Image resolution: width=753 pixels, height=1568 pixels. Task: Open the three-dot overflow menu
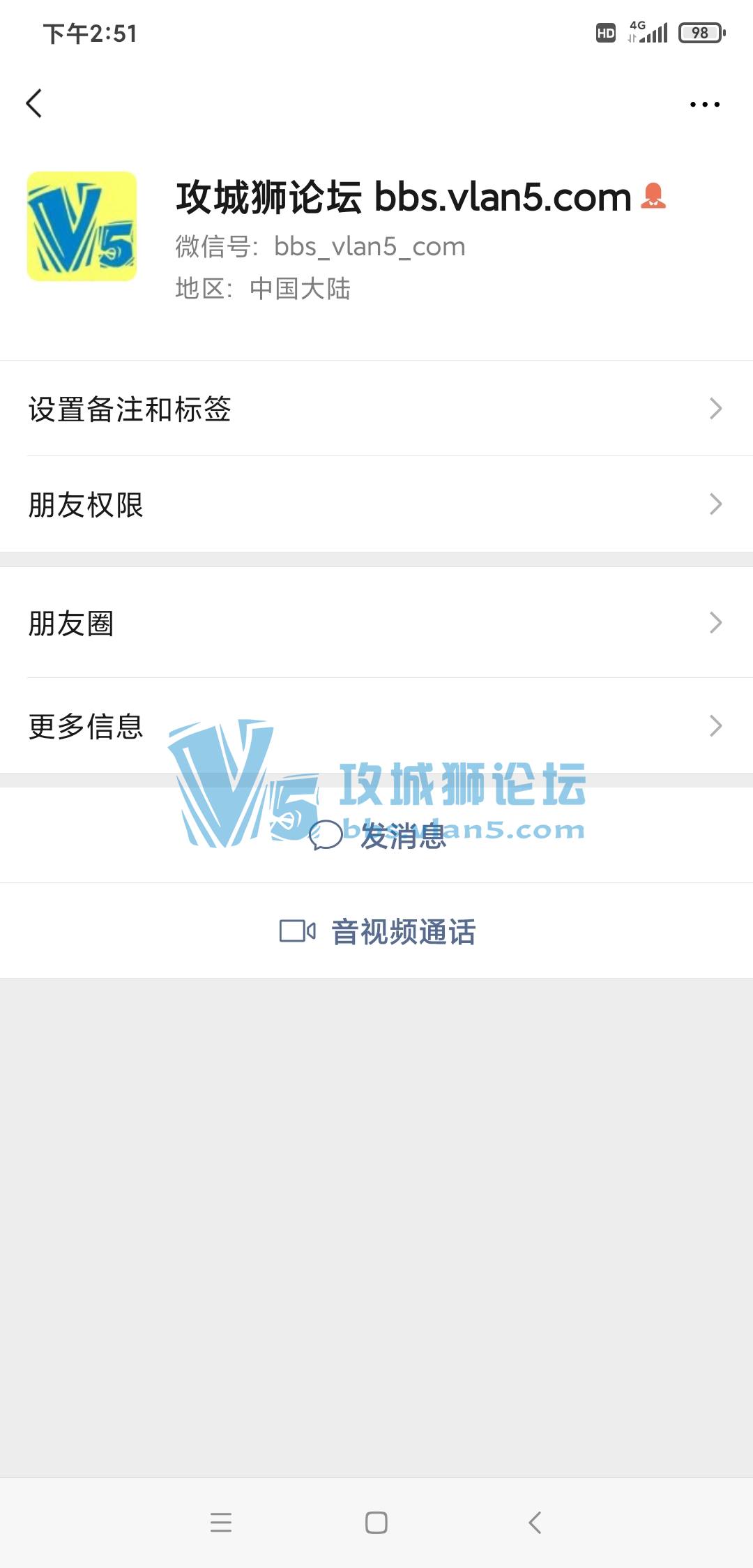click(x=704, y=105)
